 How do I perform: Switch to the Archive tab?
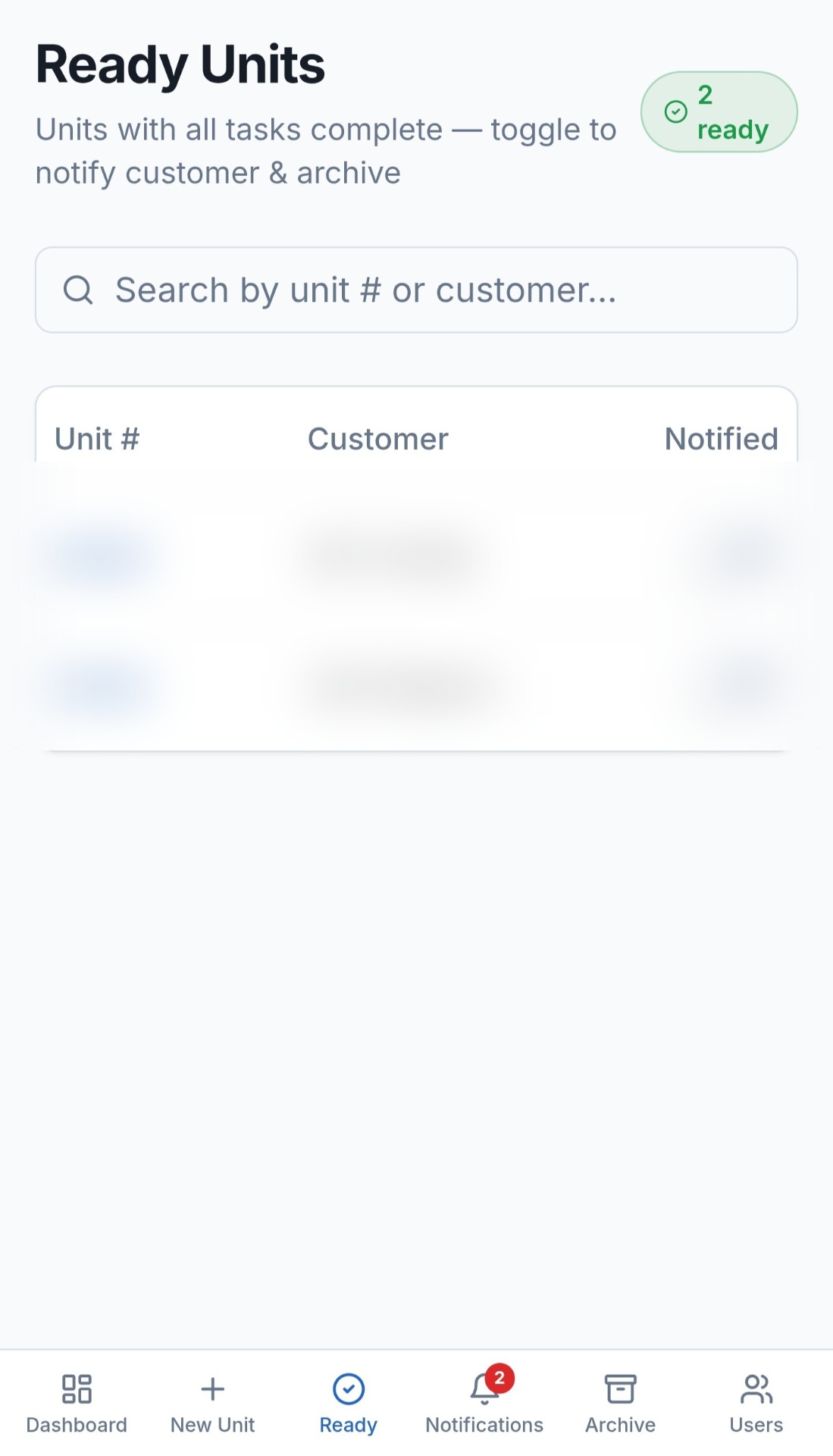pos(620,1404)
